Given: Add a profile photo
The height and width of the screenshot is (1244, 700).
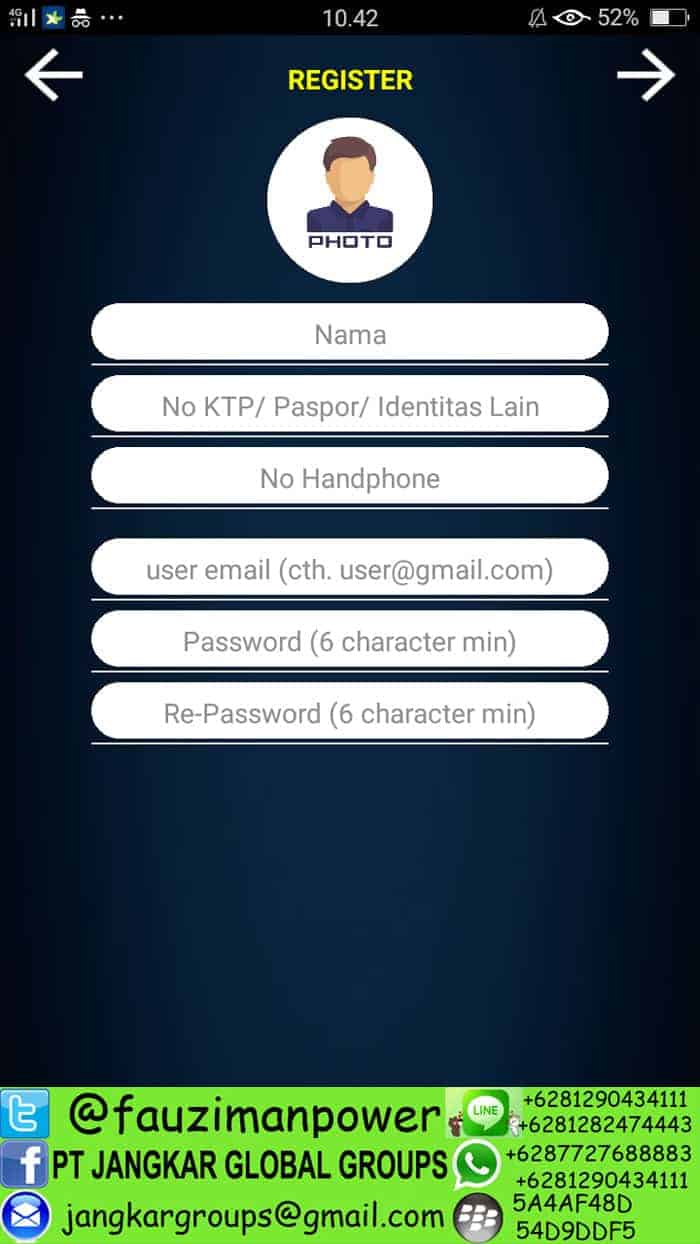Looking at the screenshot, I should coord(350,199).
